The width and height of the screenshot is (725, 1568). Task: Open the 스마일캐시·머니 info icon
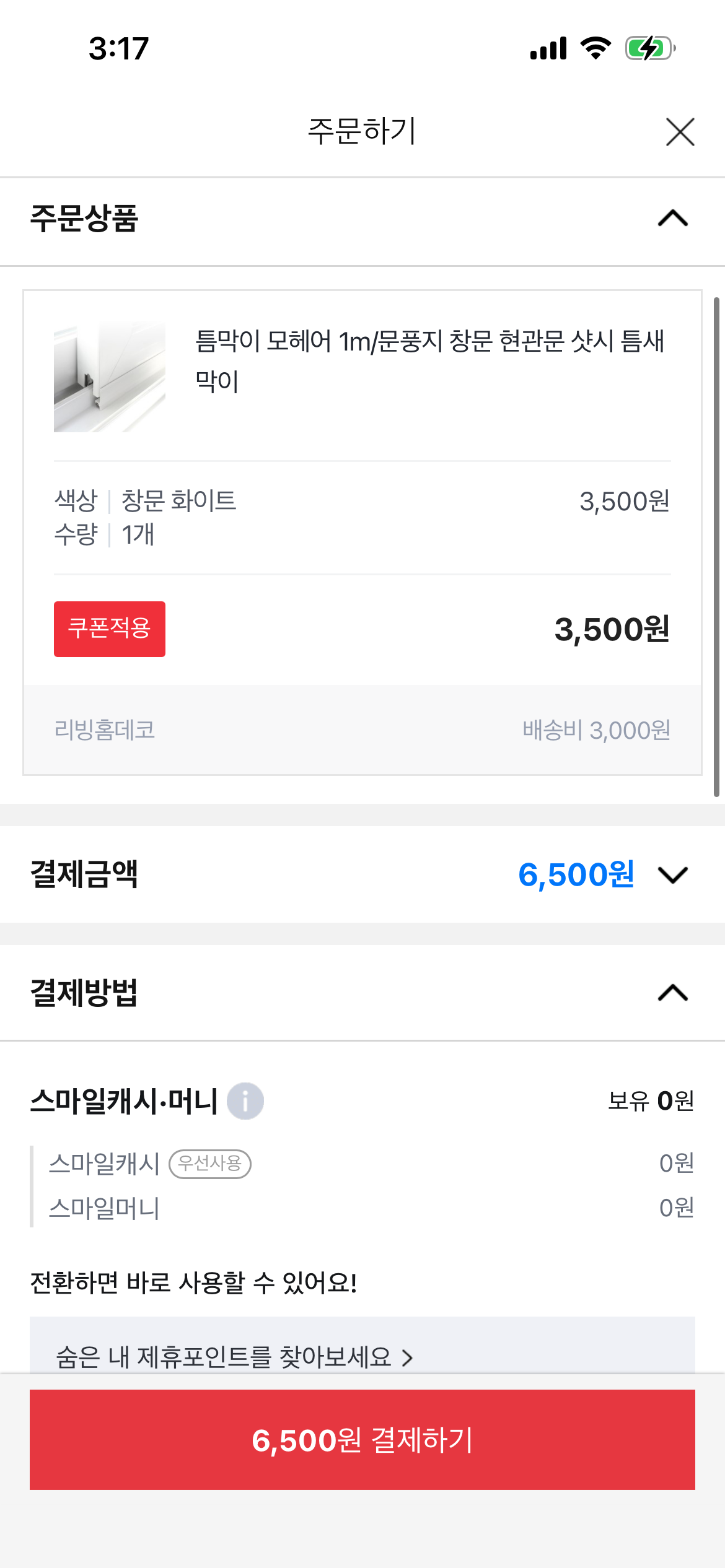pos(245,1101)
